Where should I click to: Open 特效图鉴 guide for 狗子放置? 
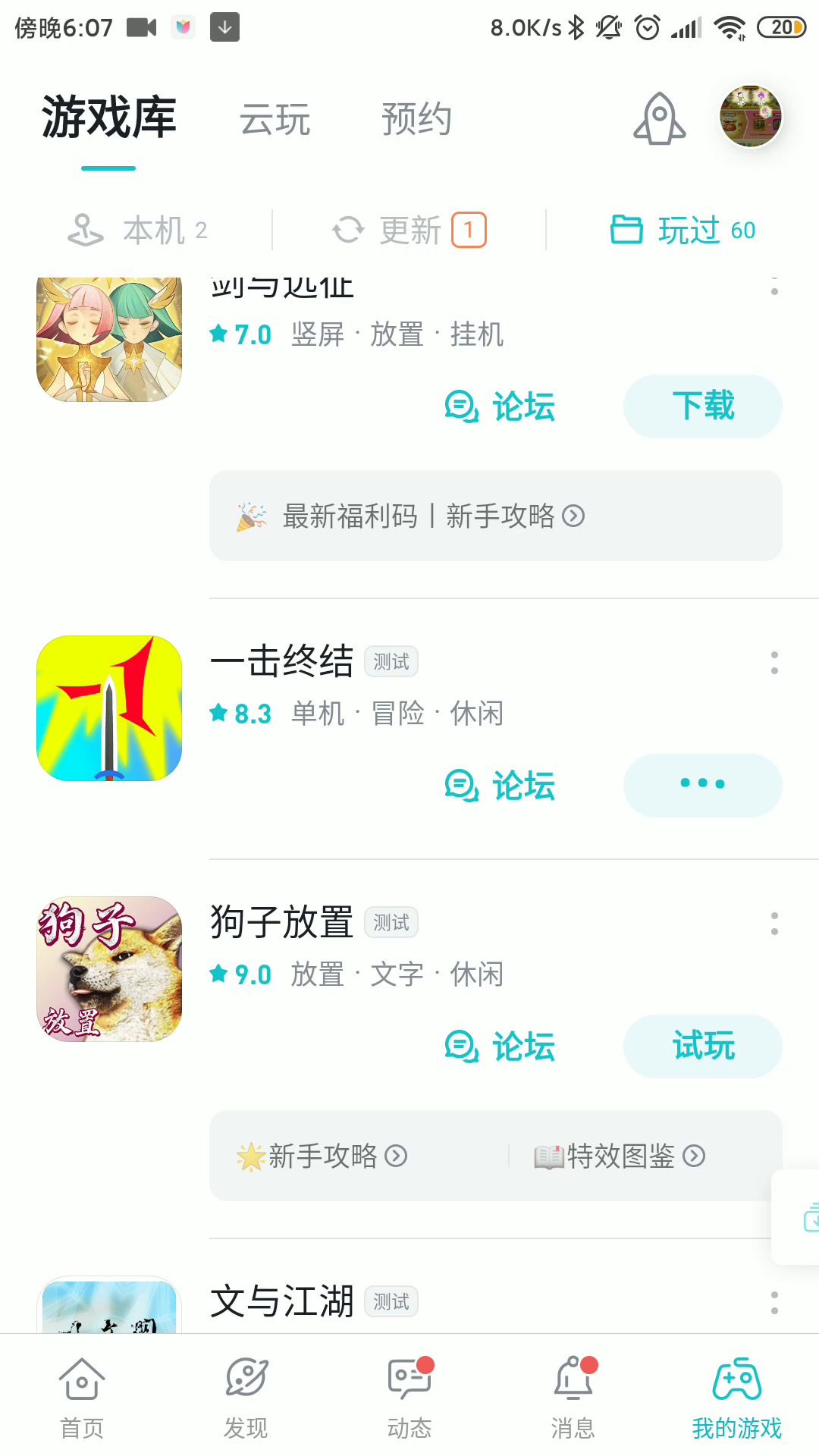click(x=620, y=1156)
